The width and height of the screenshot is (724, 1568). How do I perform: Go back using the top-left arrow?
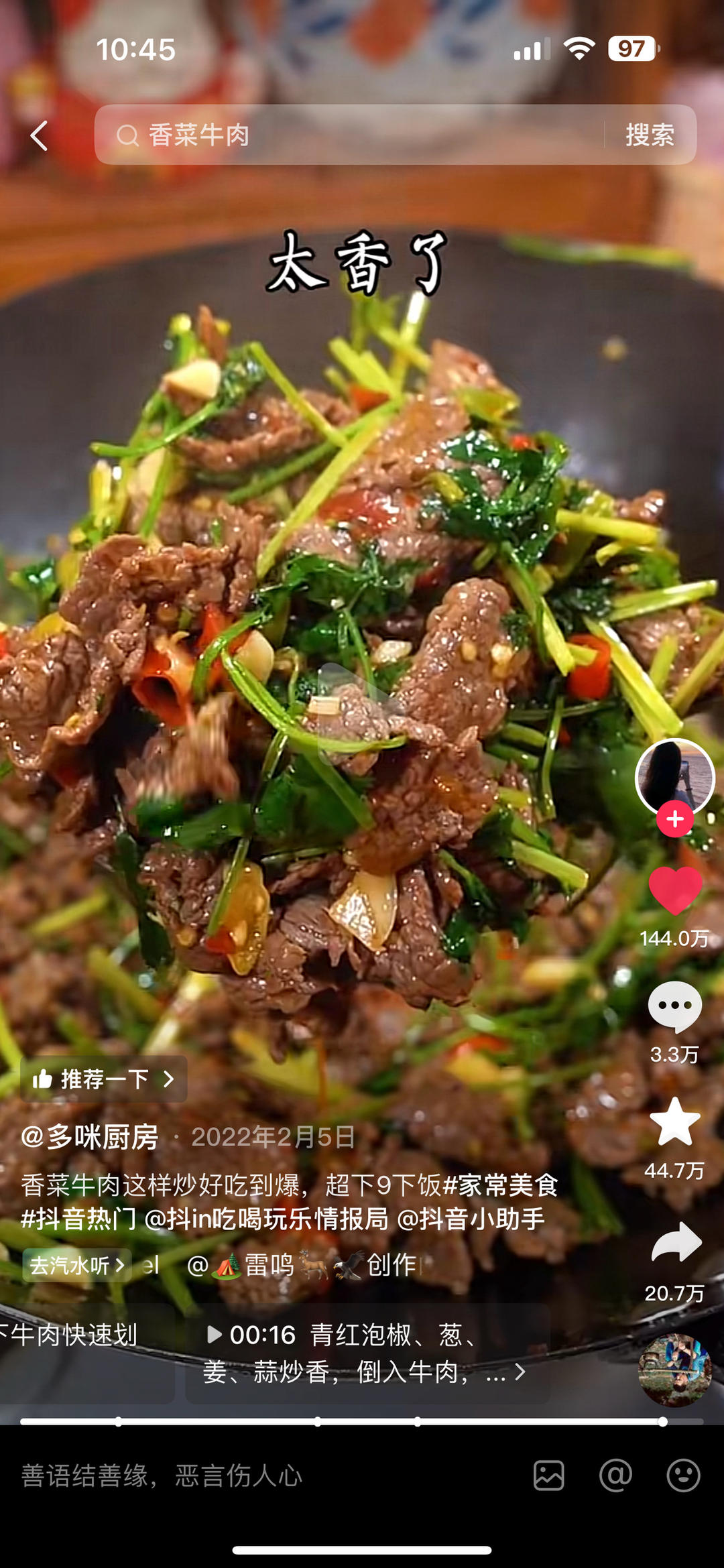tap(40, 135)
